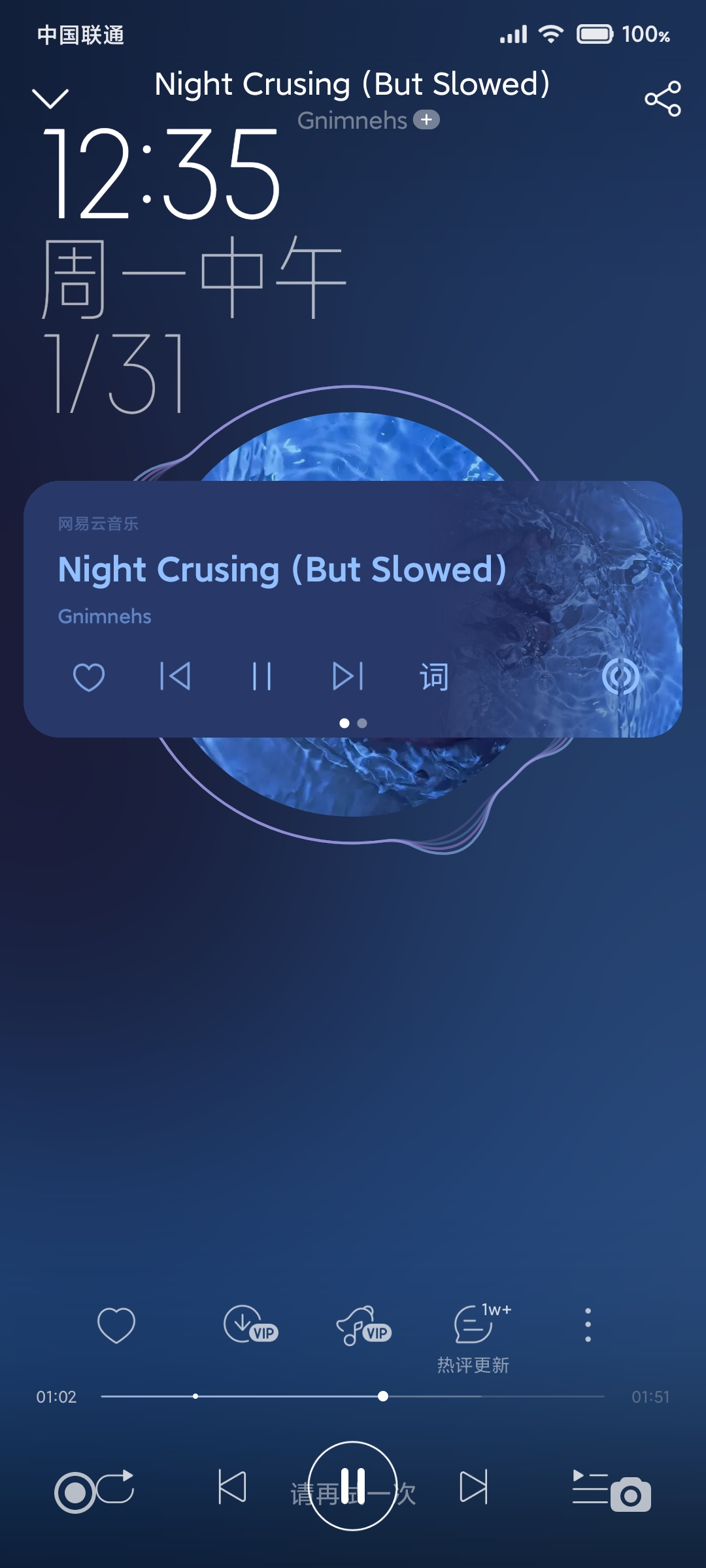Share the song Night Crusing

point(663,99)
